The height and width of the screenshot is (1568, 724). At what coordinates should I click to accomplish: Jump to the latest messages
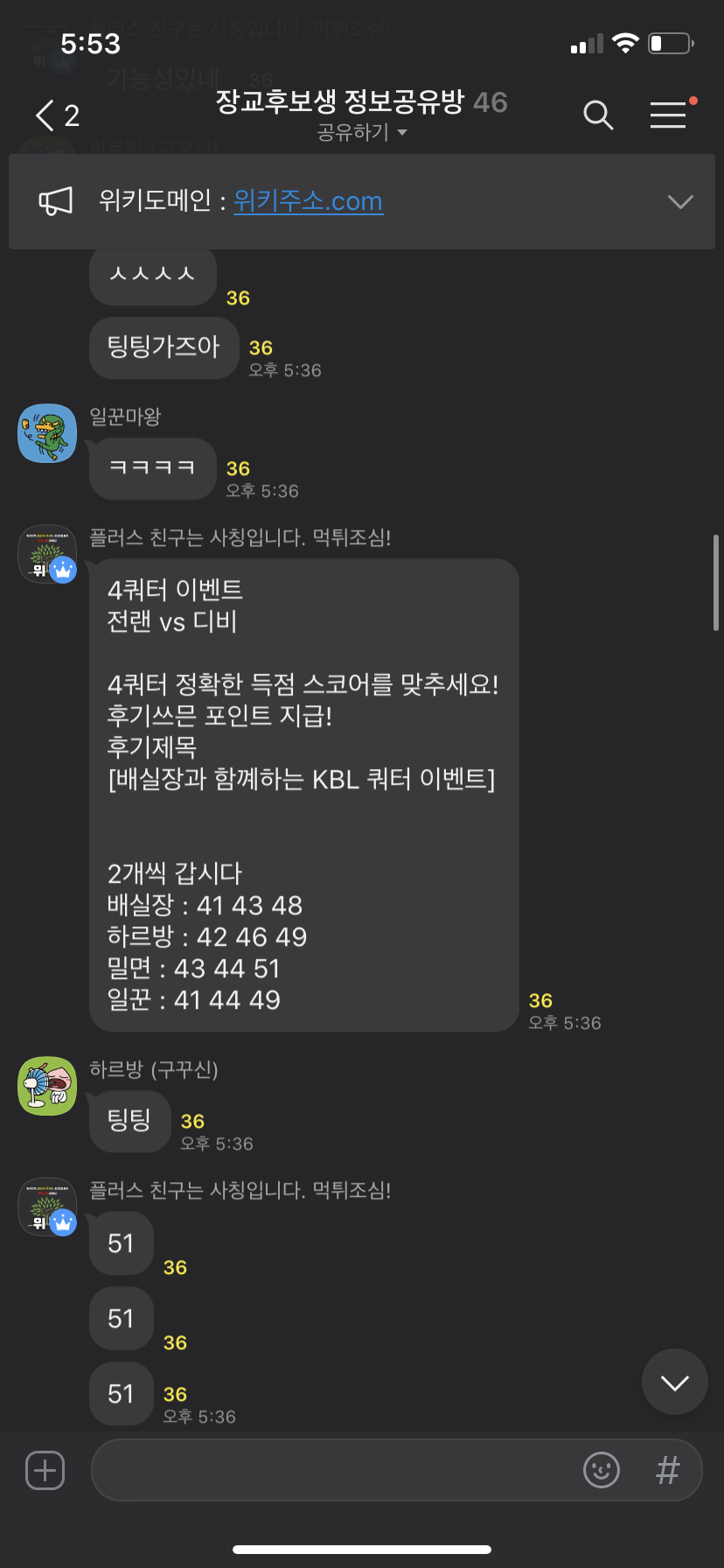[x=674, y=1382]
